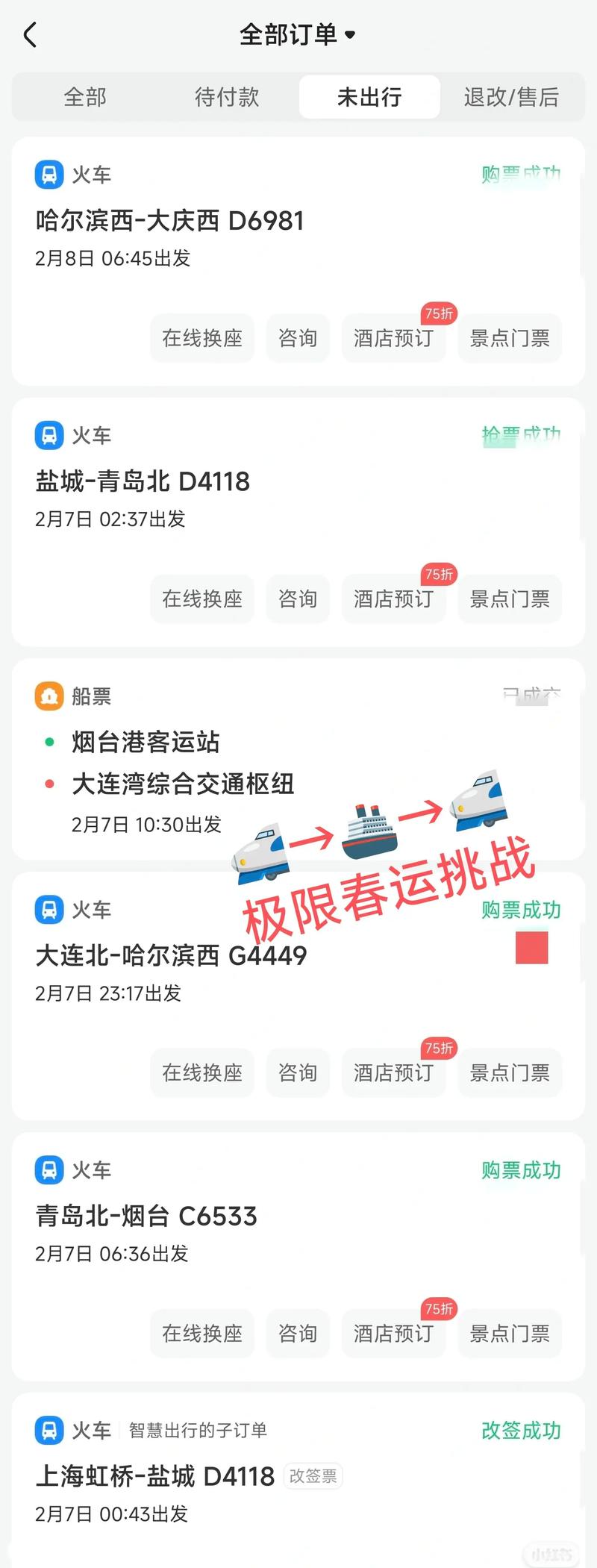Tap the back arrow at top left

pyautogui.click(x=30, y=34)
